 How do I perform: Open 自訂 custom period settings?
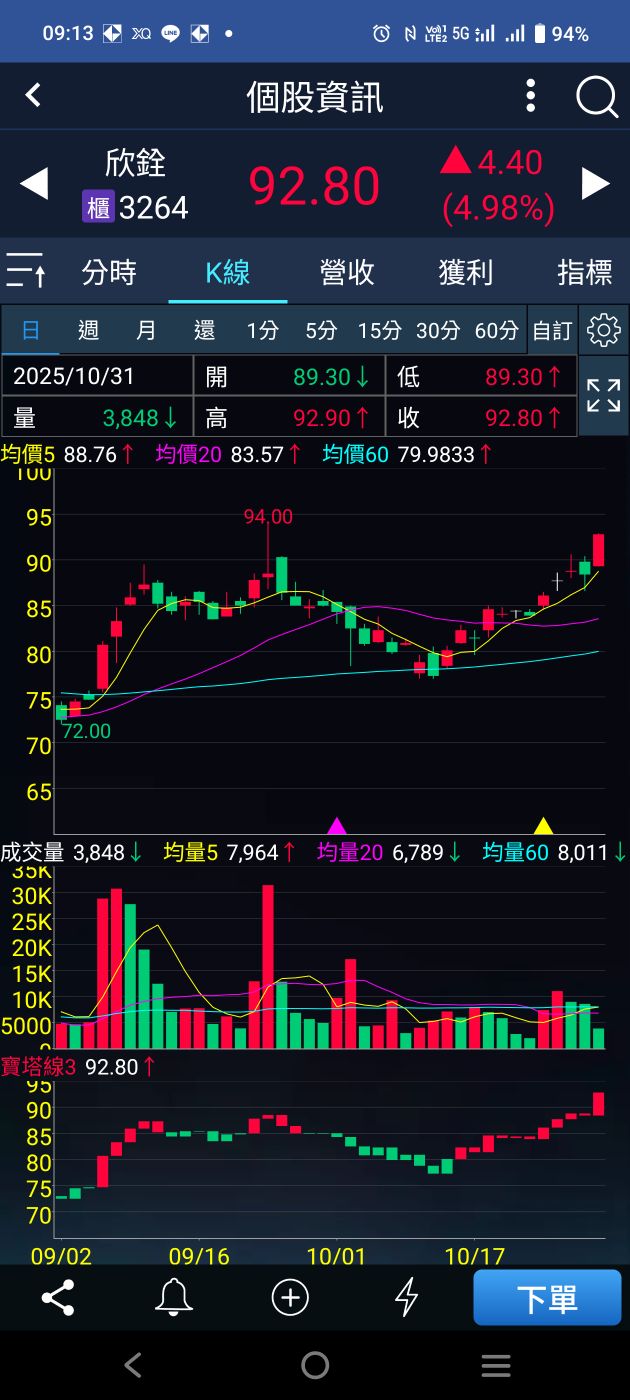coord(552,331)
